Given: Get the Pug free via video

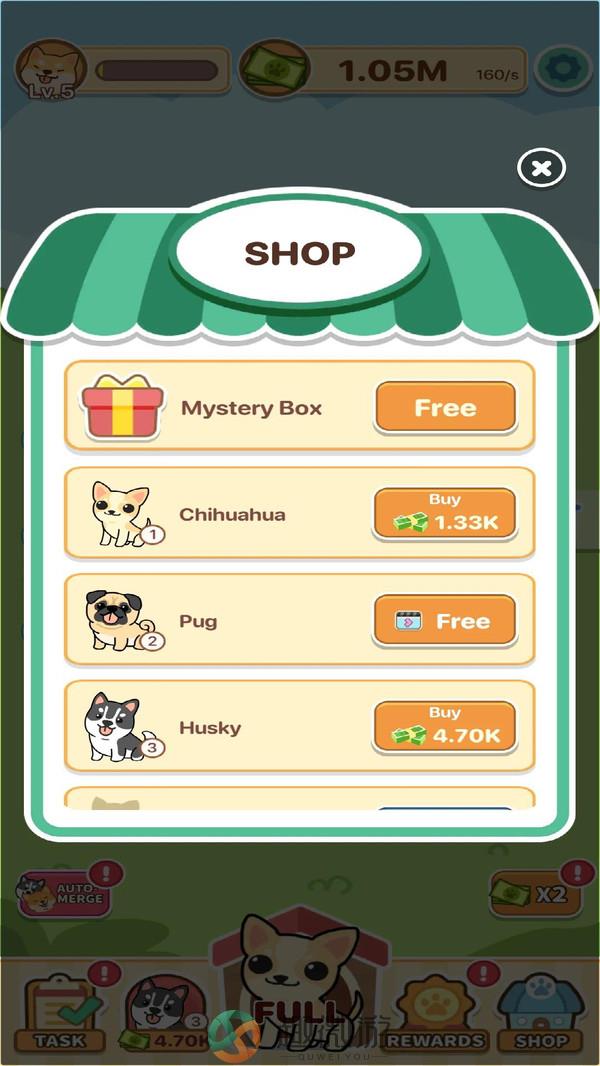Looking at the screenshot, I should [x=445, y=621].
